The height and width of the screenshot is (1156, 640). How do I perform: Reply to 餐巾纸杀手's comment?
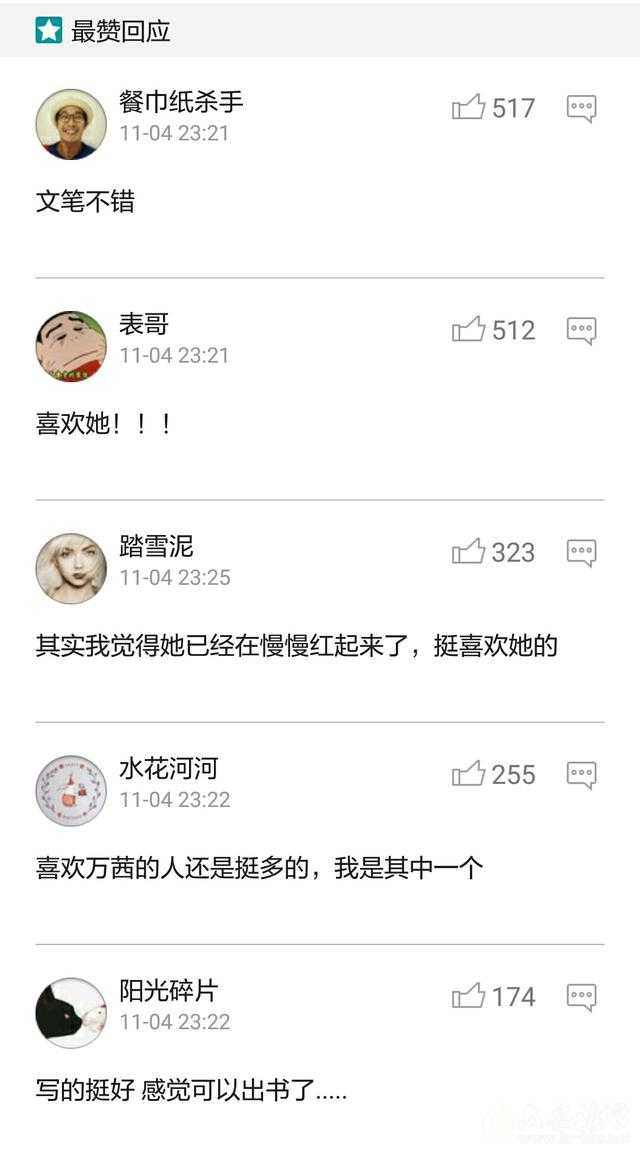[582, 108]
